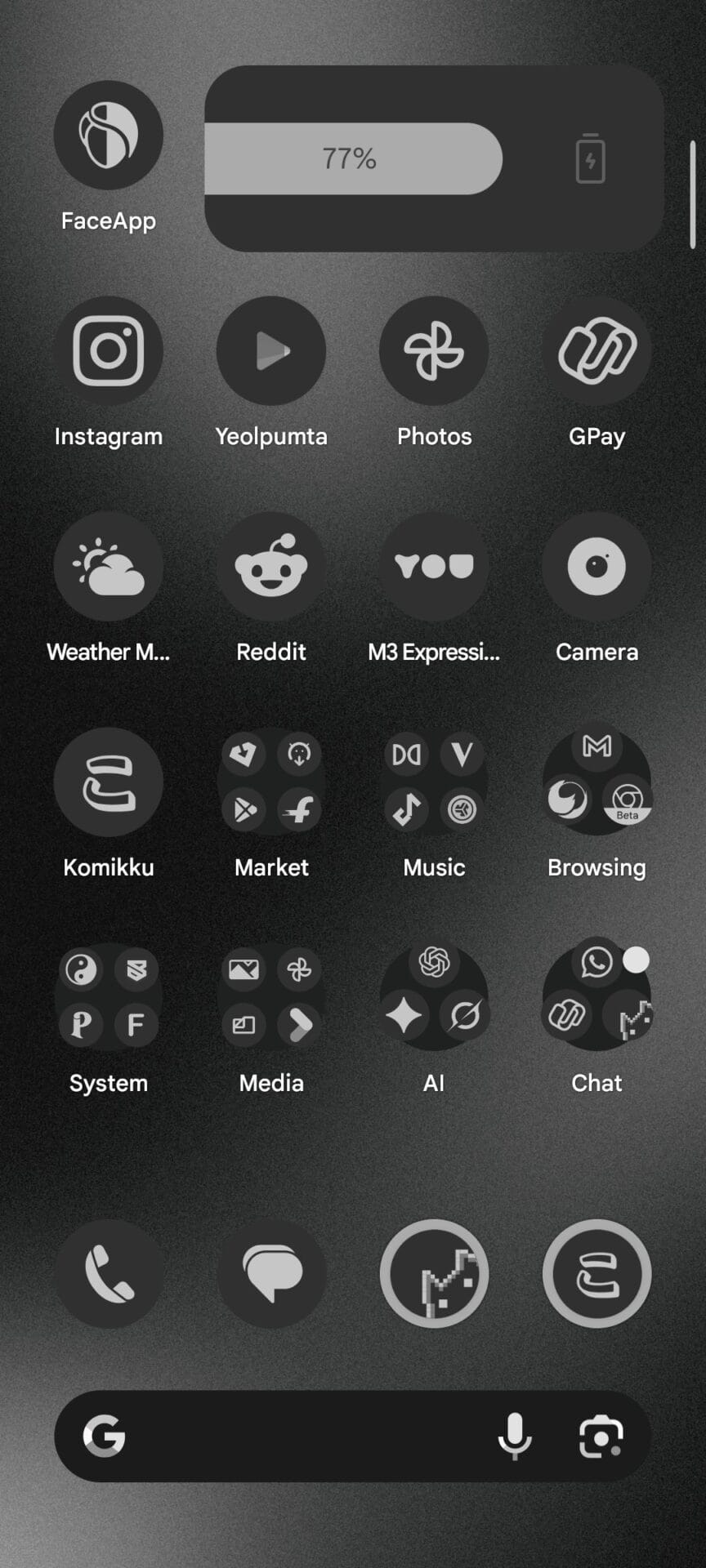Launch Instagram

coord(108,351)
